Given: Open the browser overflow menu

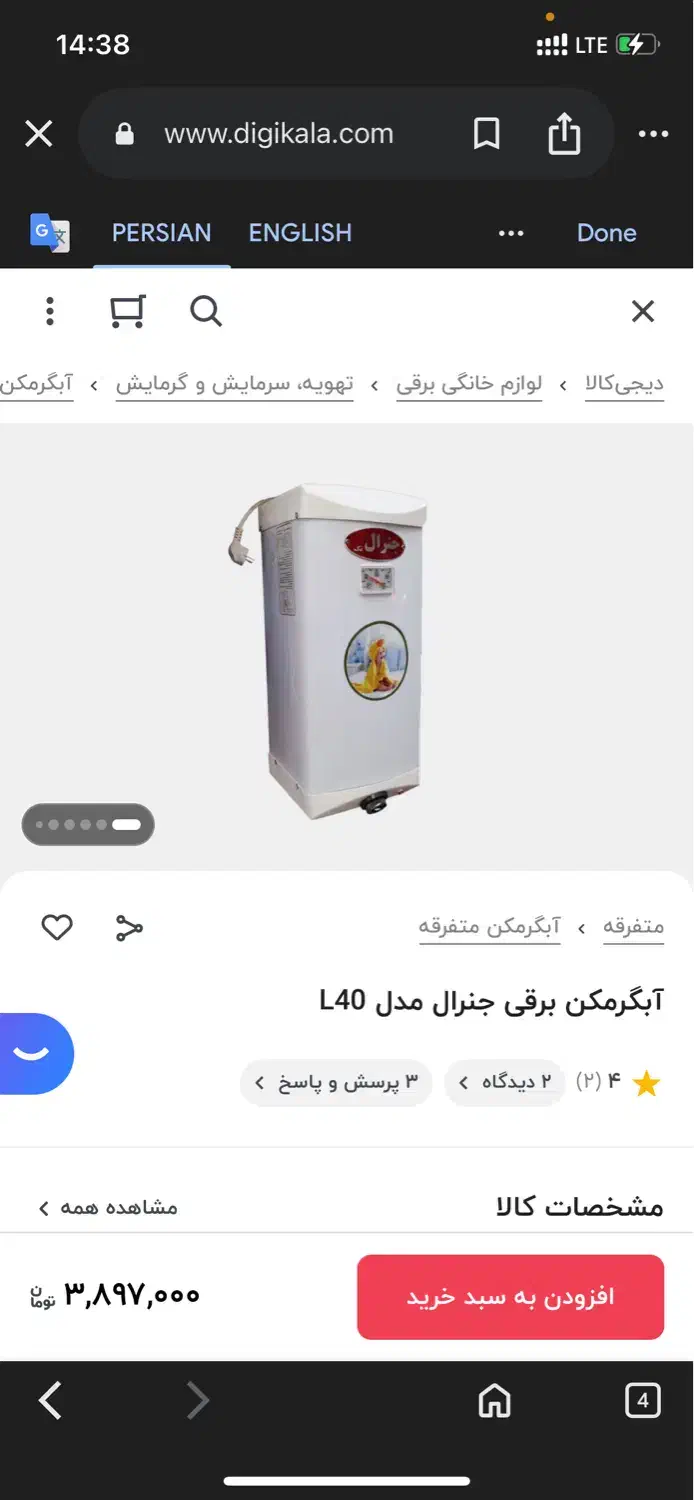Looking at the screenshot, I should [653, 134].
